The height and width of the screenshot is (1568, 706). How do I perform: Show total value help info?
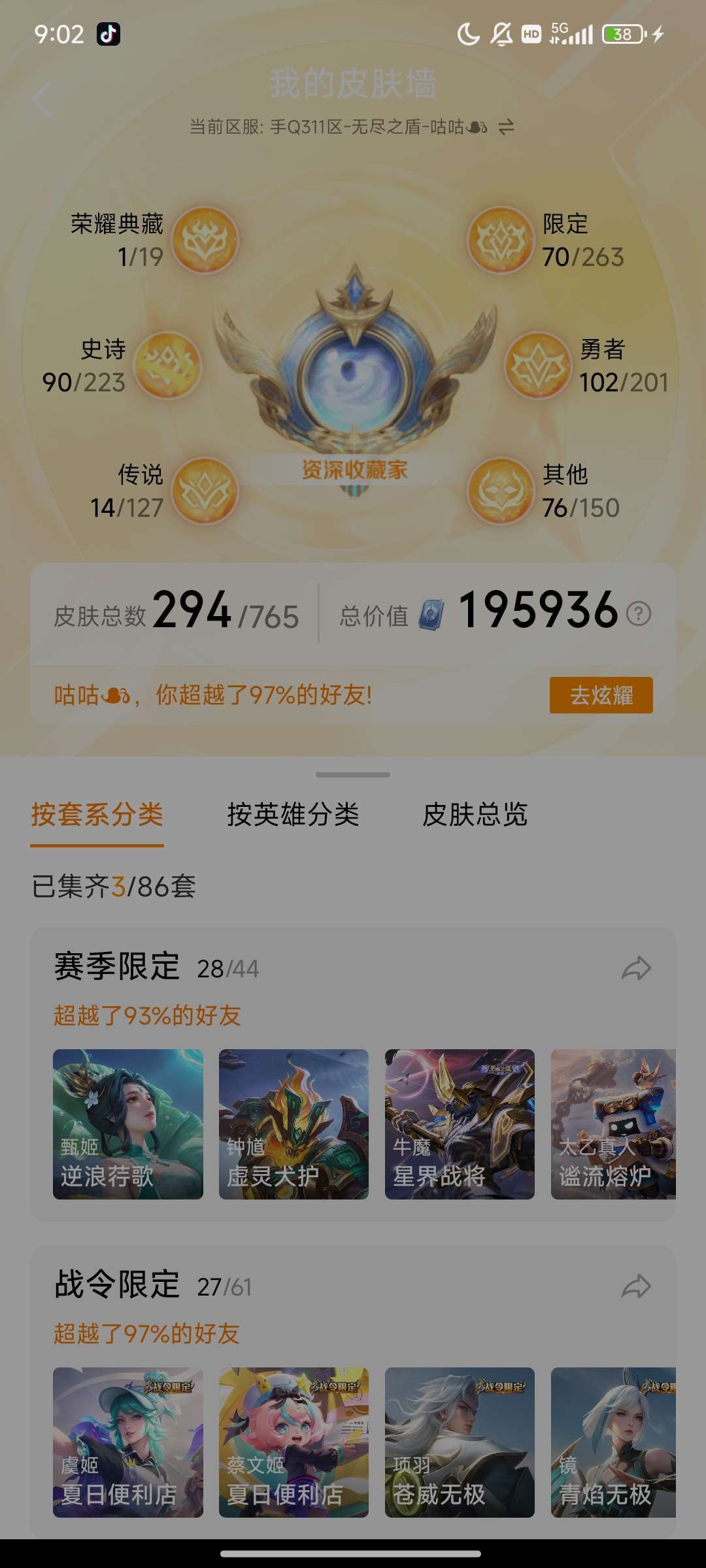639,613
